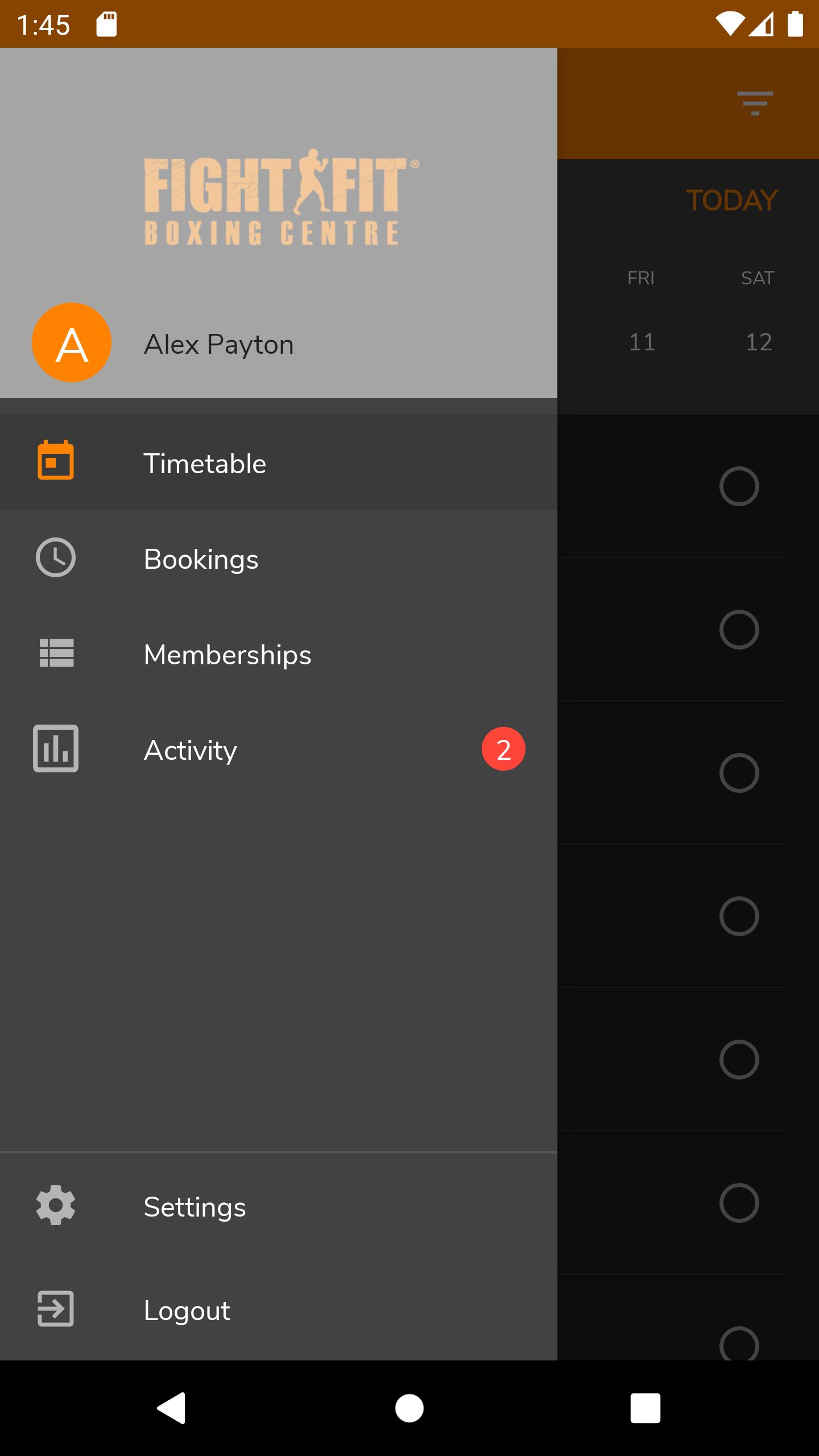Go to Bookings
This screenshot has height=1456, width=819.
pyautogui.click(x=279, y=559)
